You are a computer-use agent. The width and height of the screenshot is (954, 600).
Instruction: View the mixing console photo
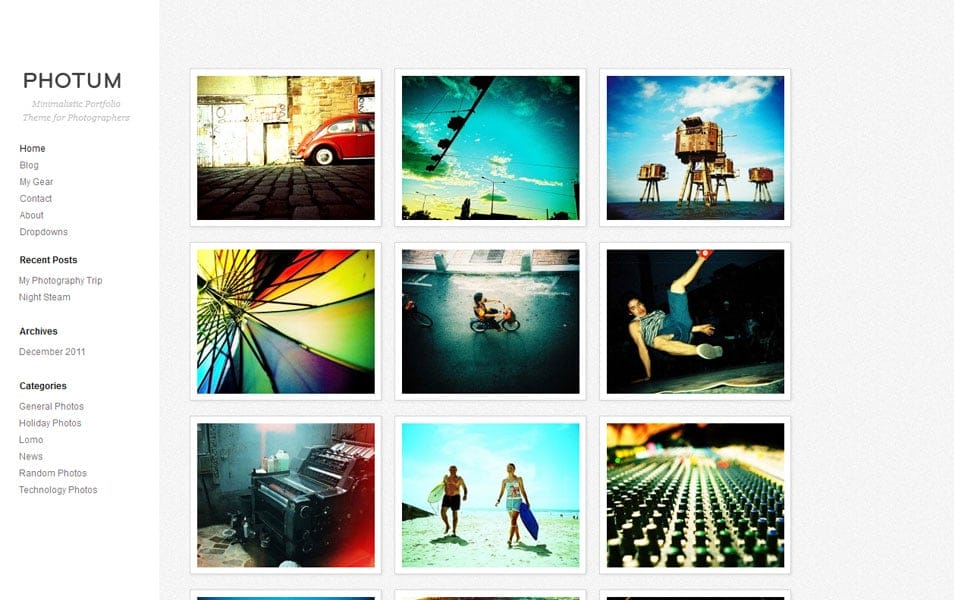[x=695, y=495]
